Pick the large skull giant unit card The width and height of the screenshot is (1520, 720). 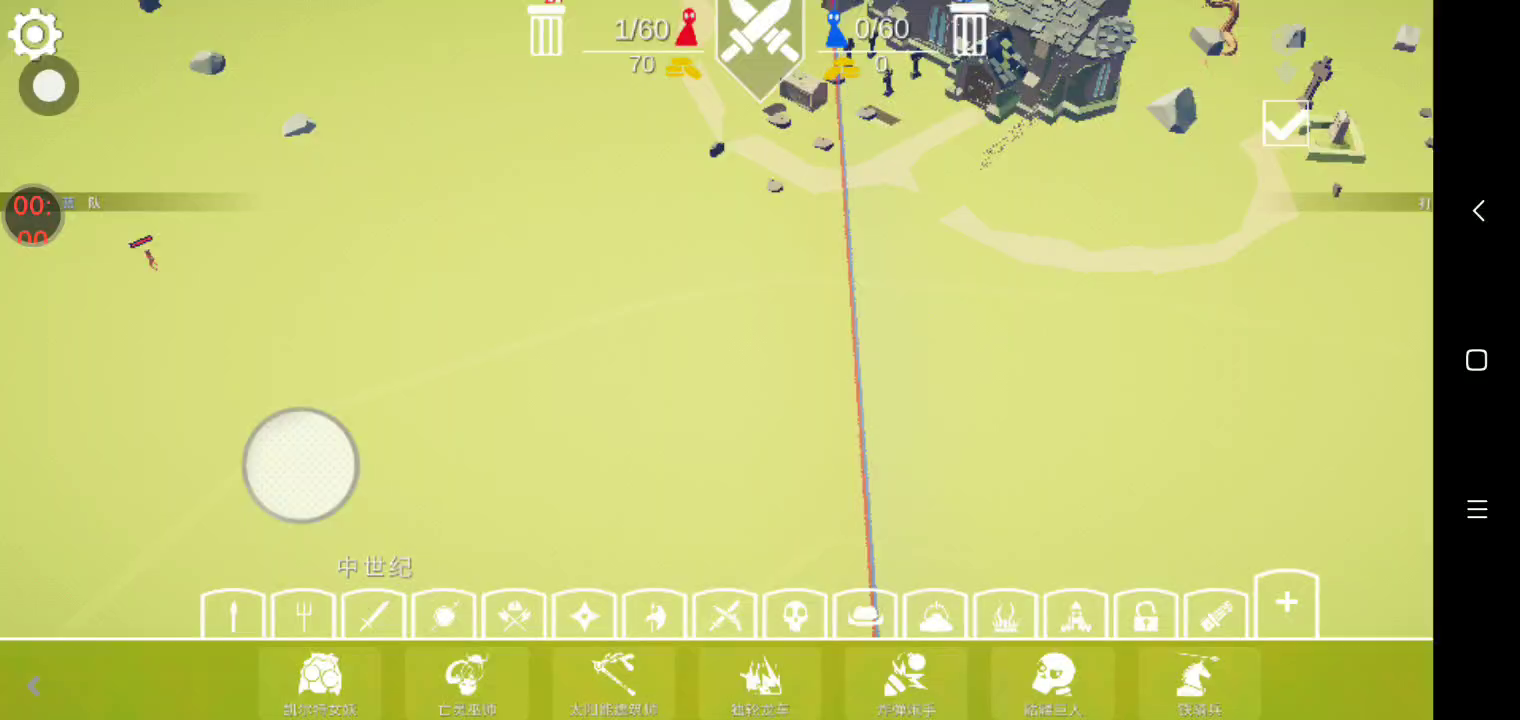tap(1053, 684)
